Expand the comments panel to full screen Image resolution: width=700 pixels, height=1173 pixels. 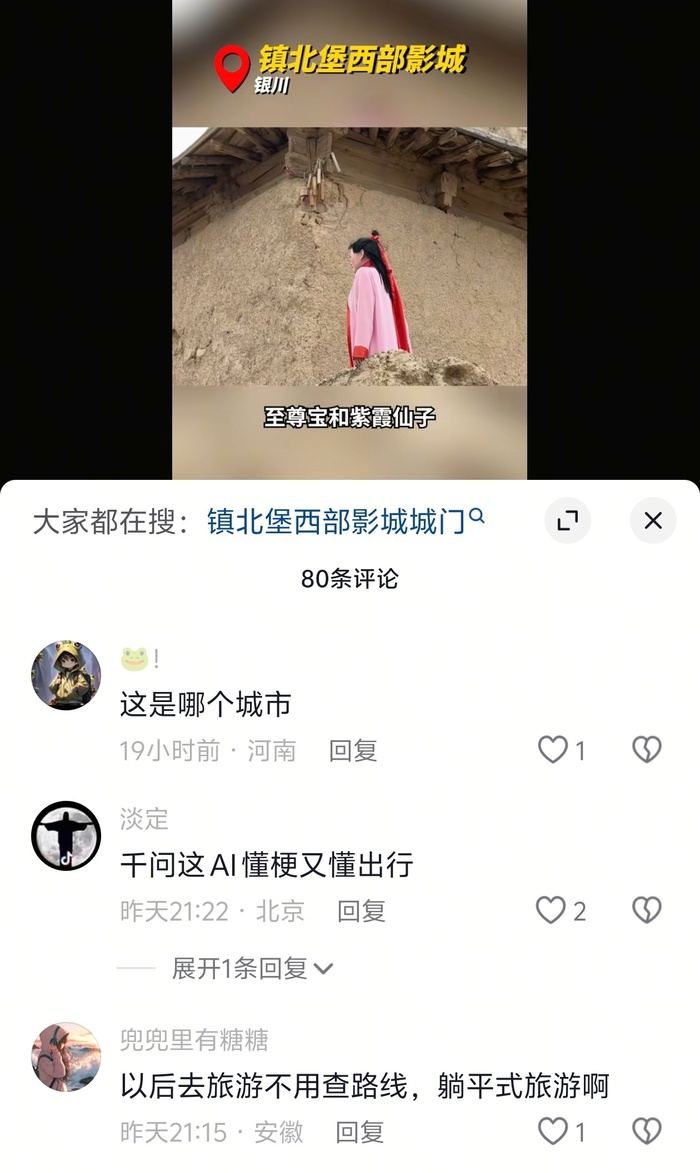(567, 520)
